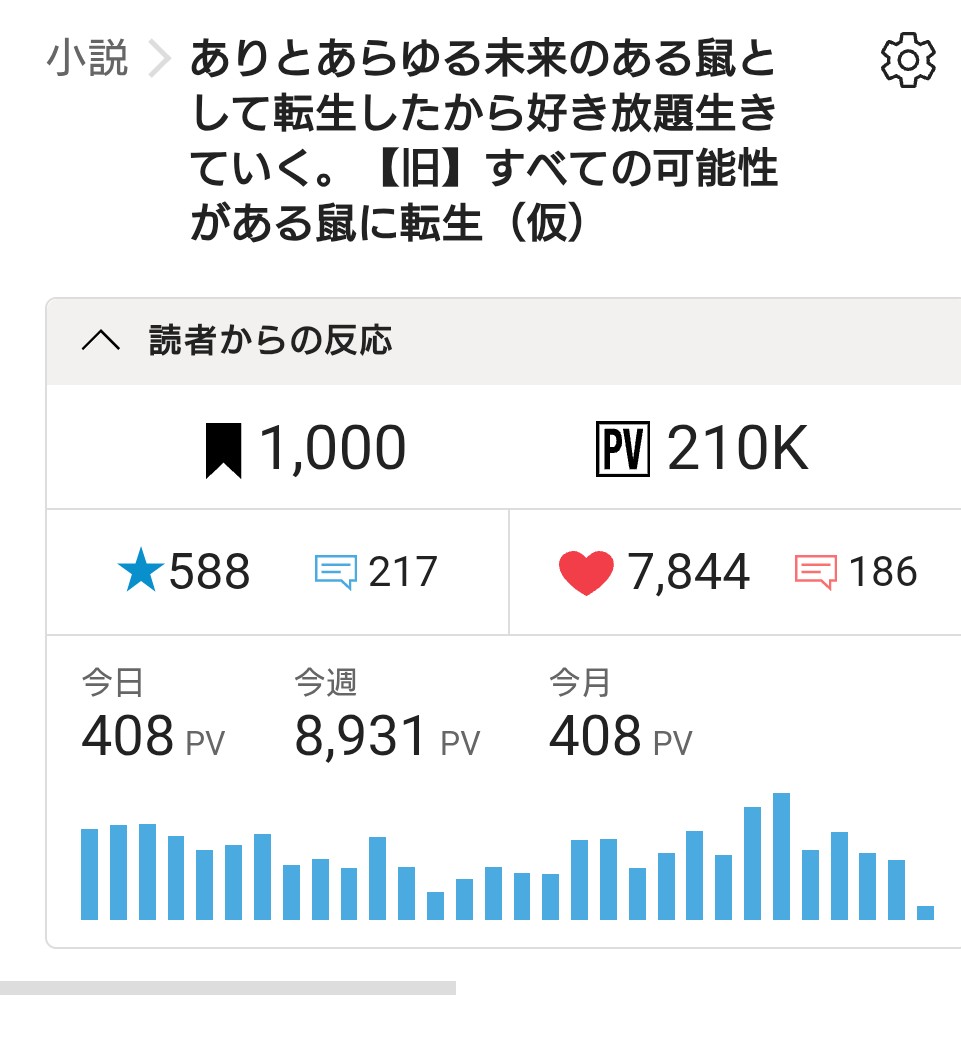Open the settings gear icon

tap(907, 61)
